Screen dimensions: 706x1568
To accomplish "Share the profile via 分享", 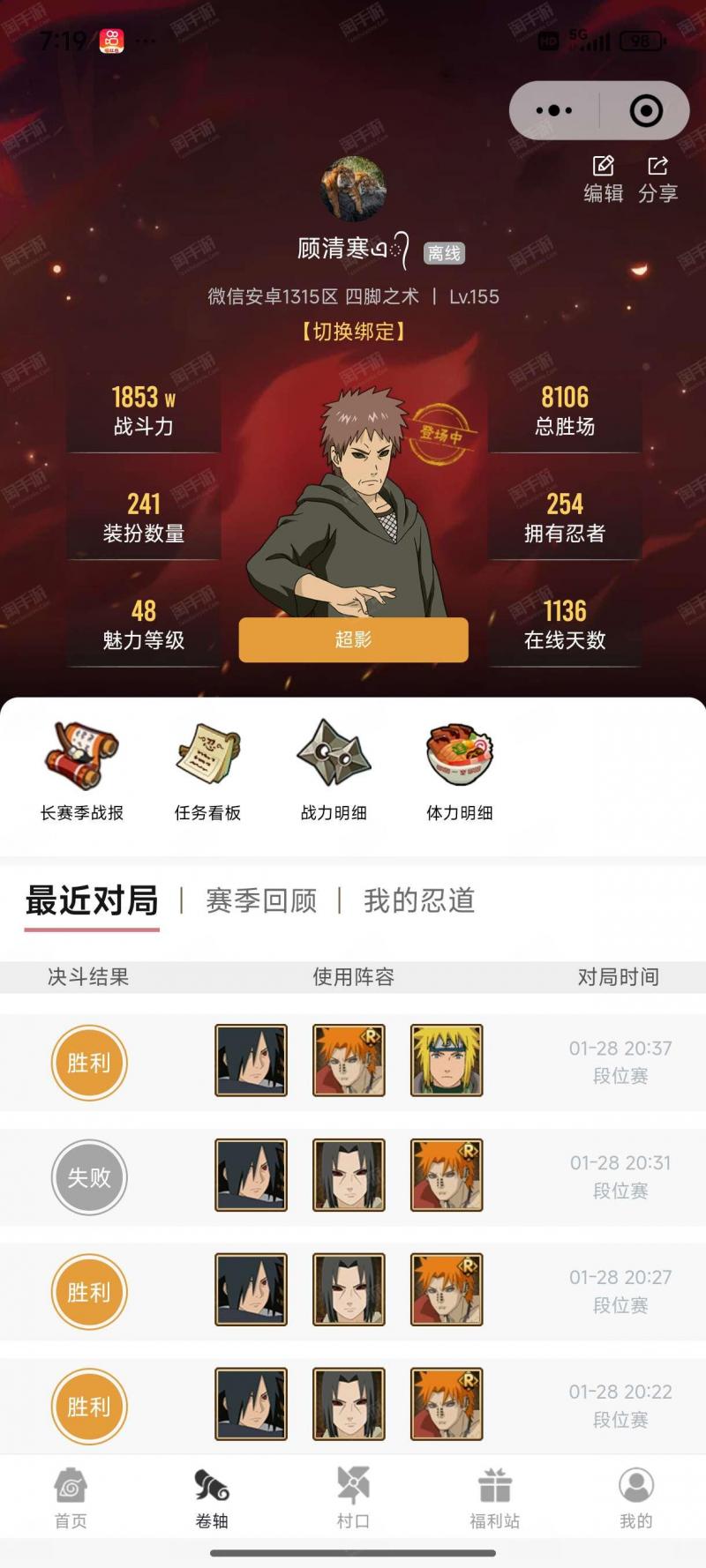I will [658, 179].
